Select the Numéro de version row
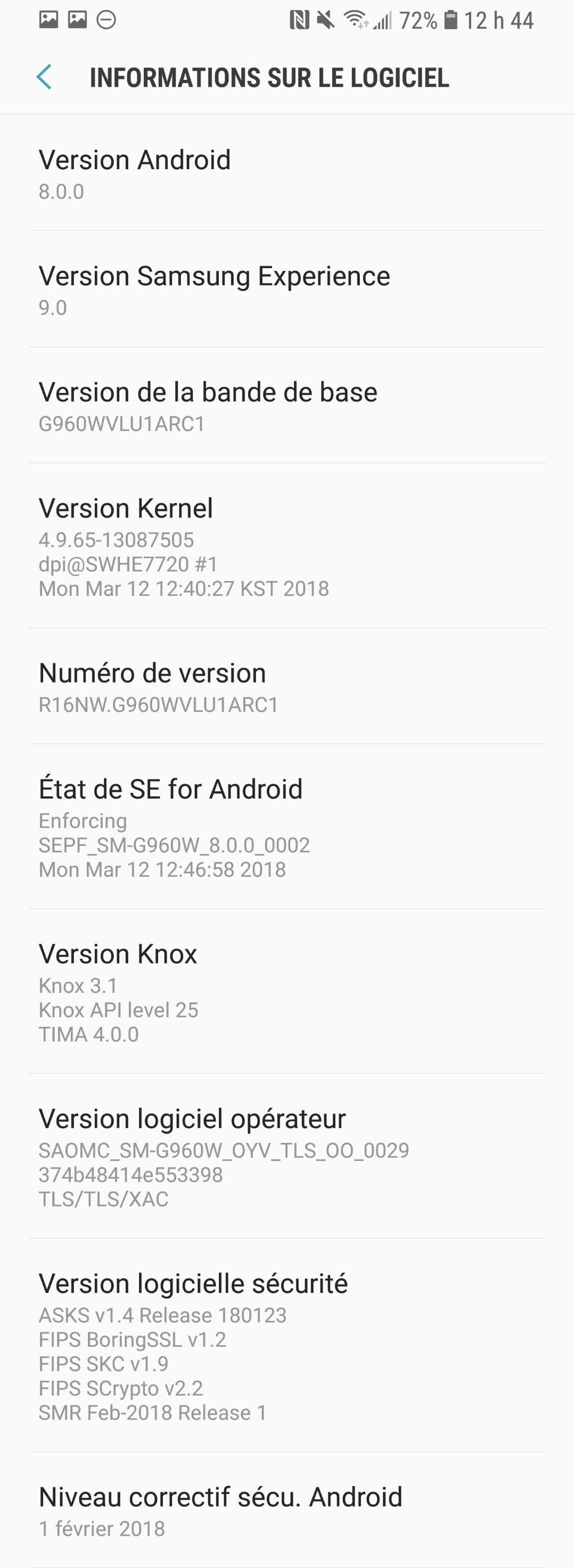The width and height of the screenshot is (575, 1568). pyautogui.click(x=286, y=686)
